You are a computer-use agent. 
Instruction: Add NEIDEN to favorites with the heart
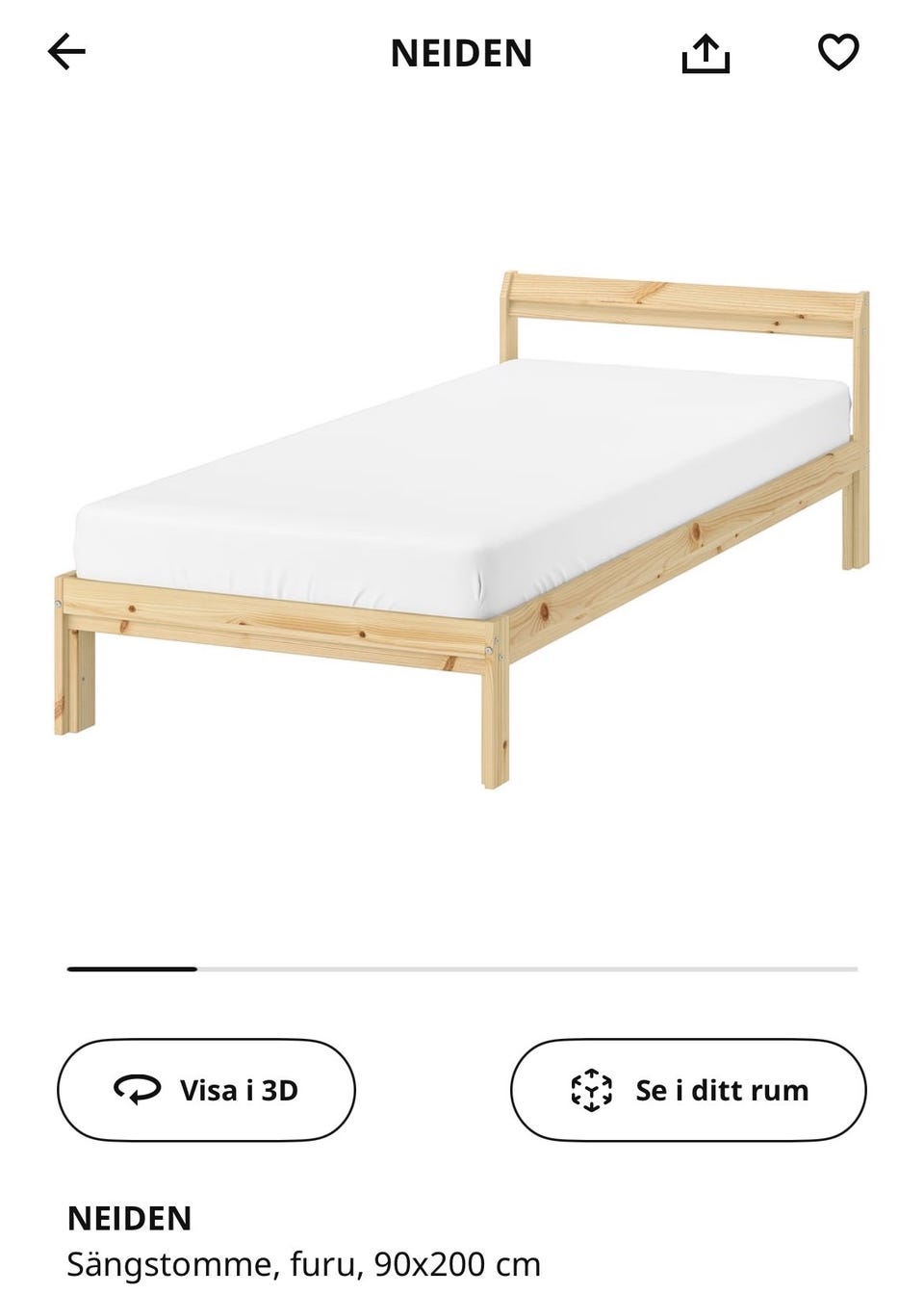pos(837,52)
